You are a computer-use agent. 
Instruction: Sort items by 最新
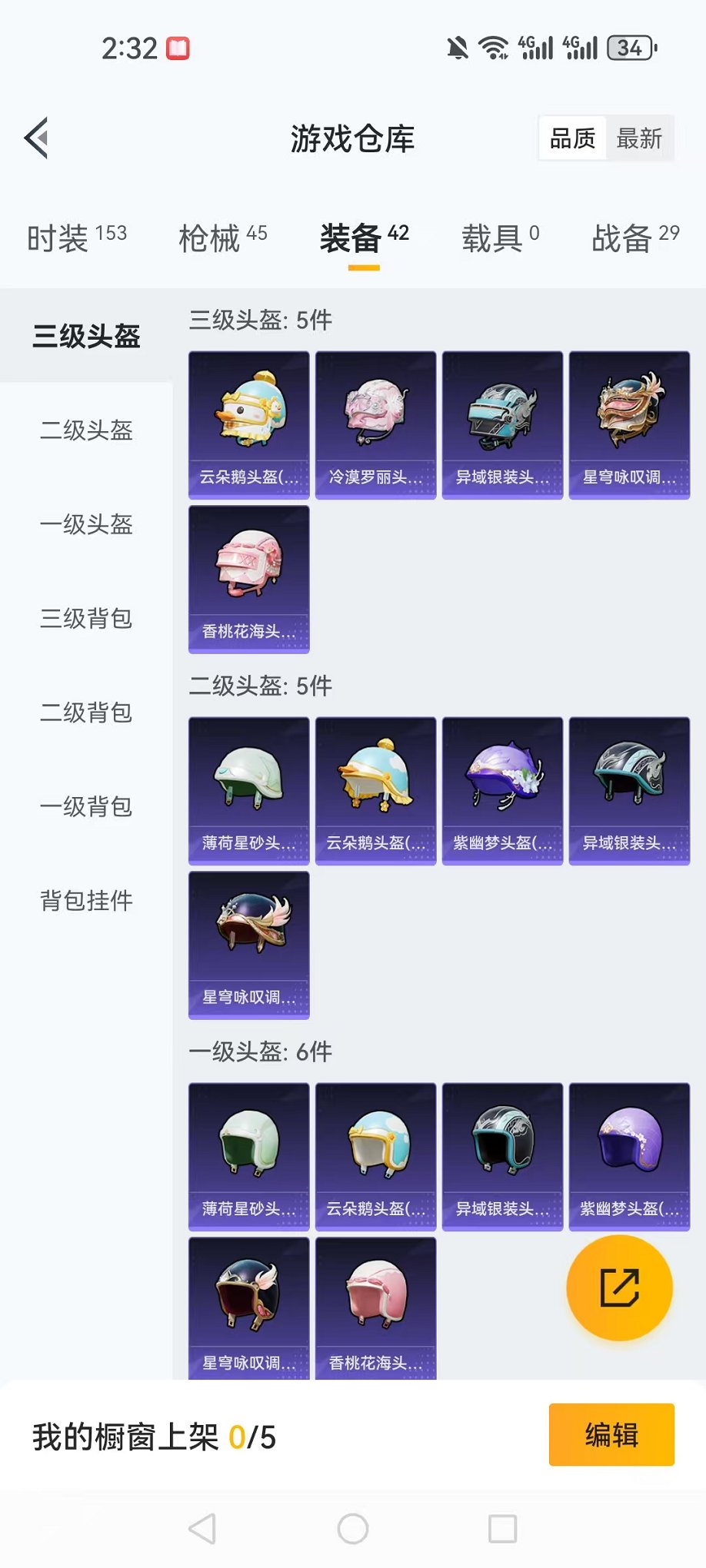(639, 138)
